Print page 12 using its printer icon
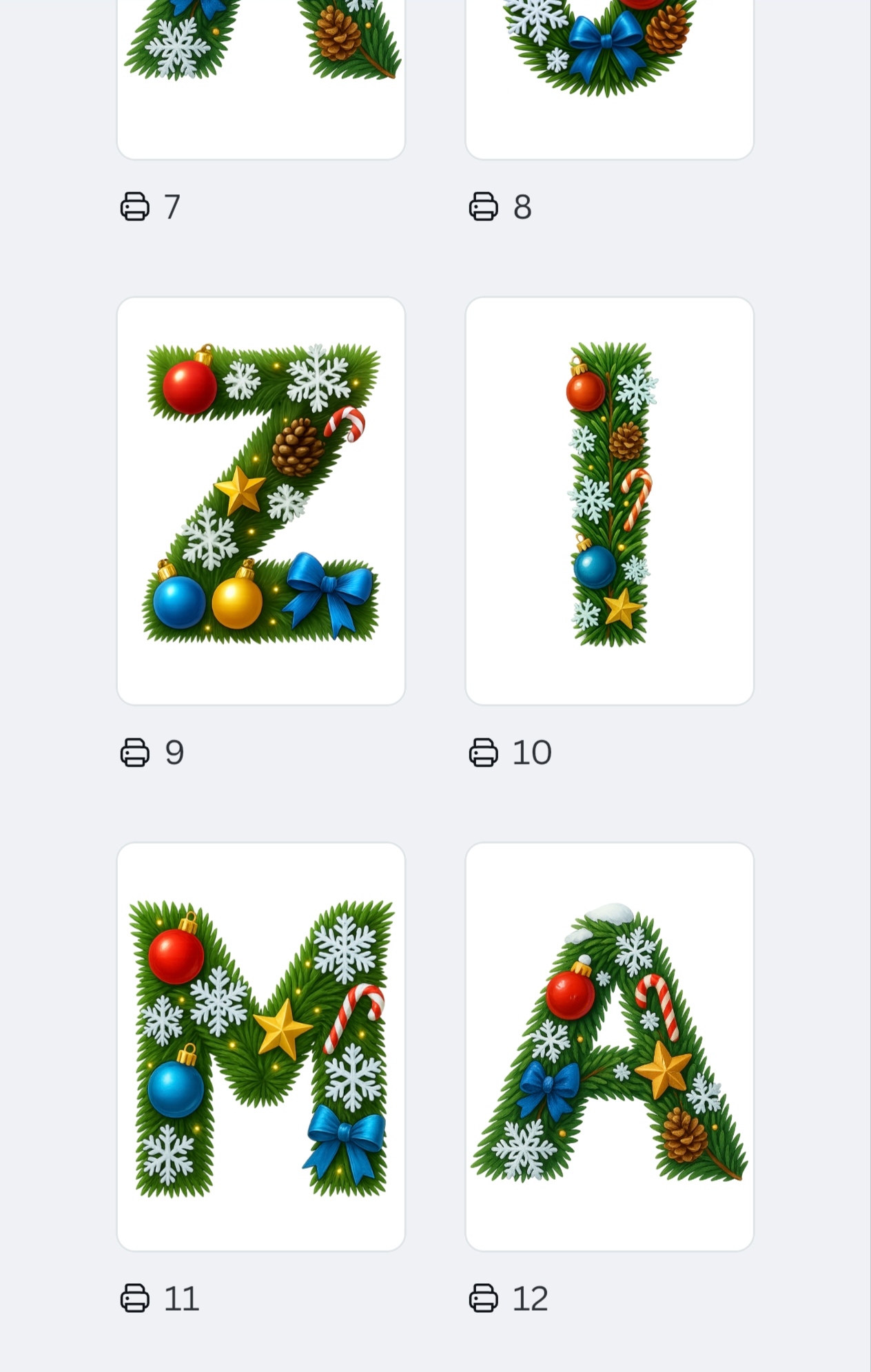Screen dimensions: 871x1372 coord(483,1298)
